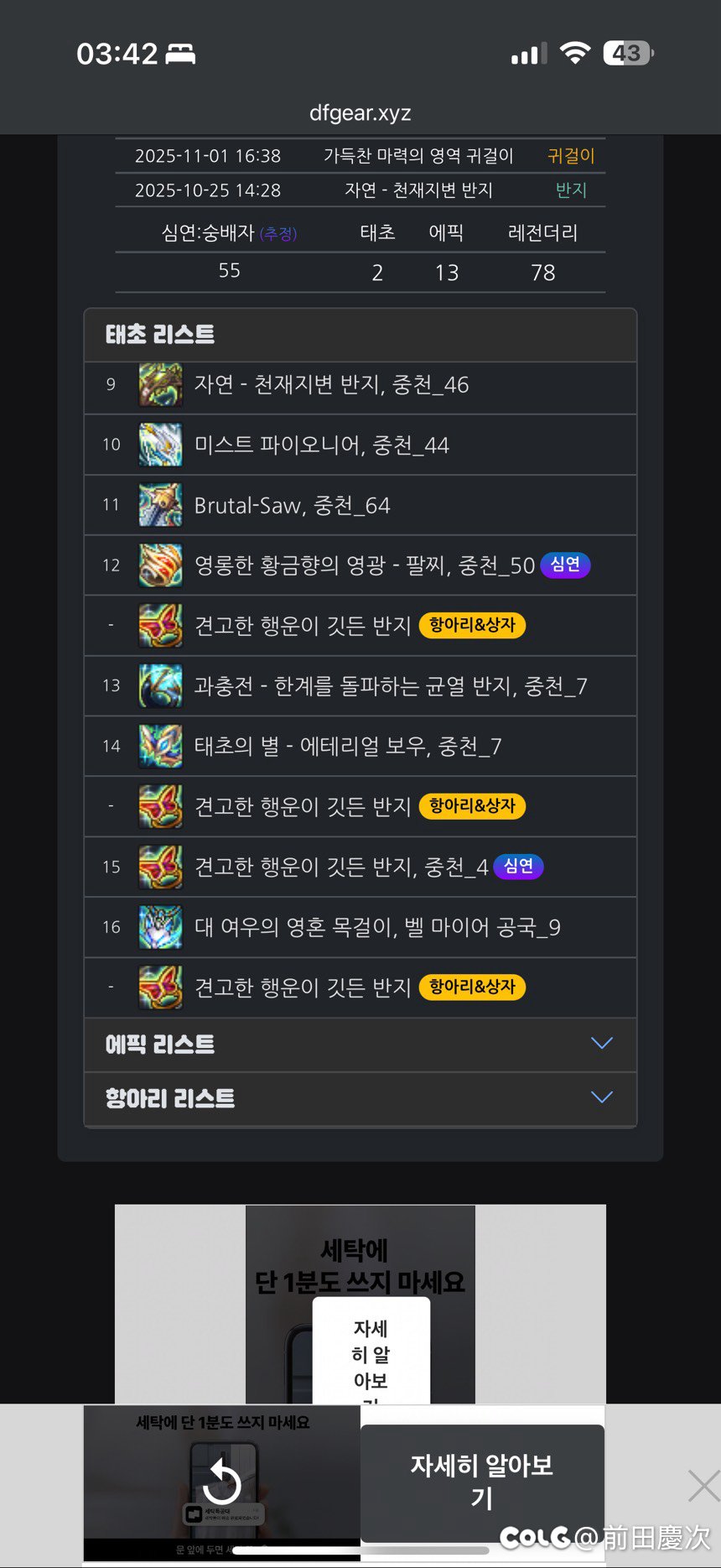Close the bottom ad banner

[703, 1485]
